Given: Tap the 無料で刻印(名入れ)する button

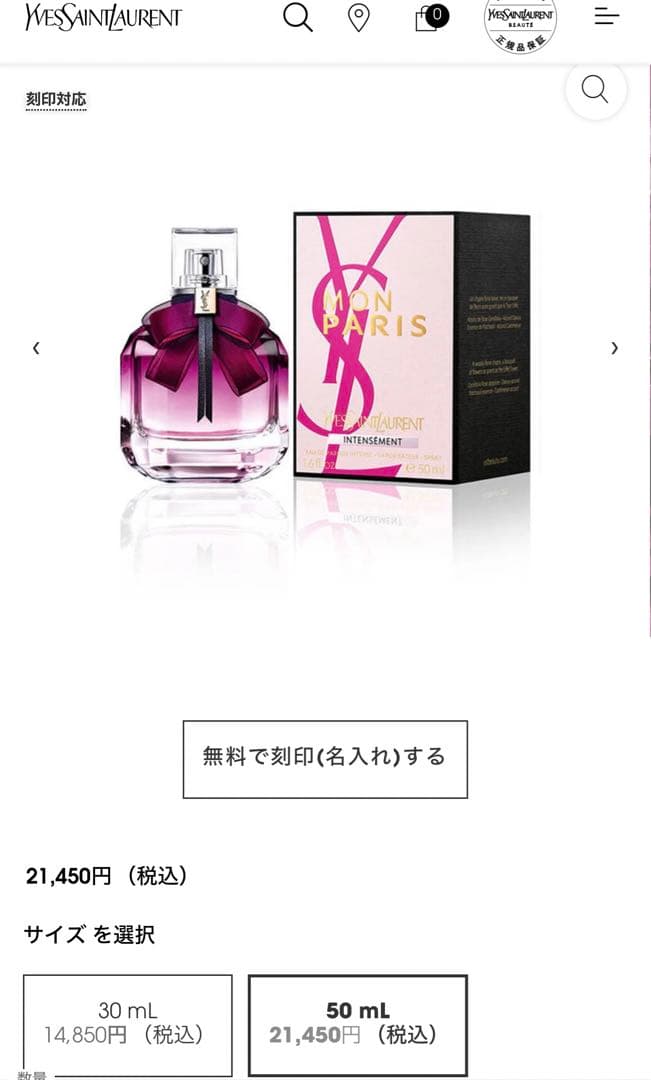Looking at the screenshot, I should click(x=325, y=758).
